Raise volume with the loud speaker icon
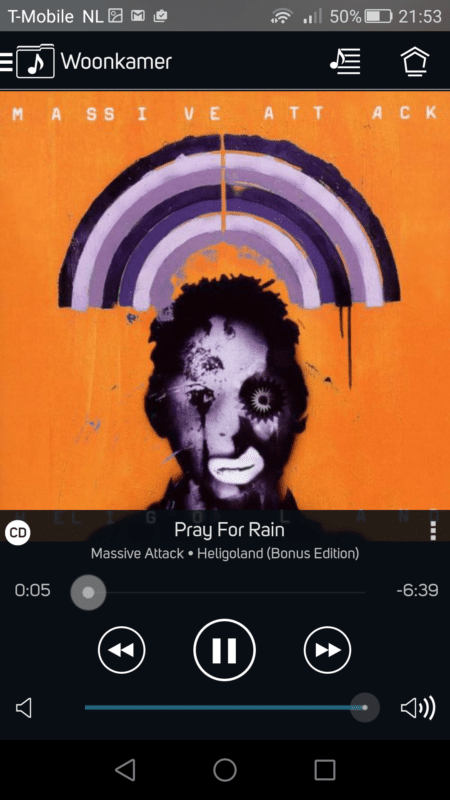The height and width of the screenshot is (800, 450). [417, 708]
